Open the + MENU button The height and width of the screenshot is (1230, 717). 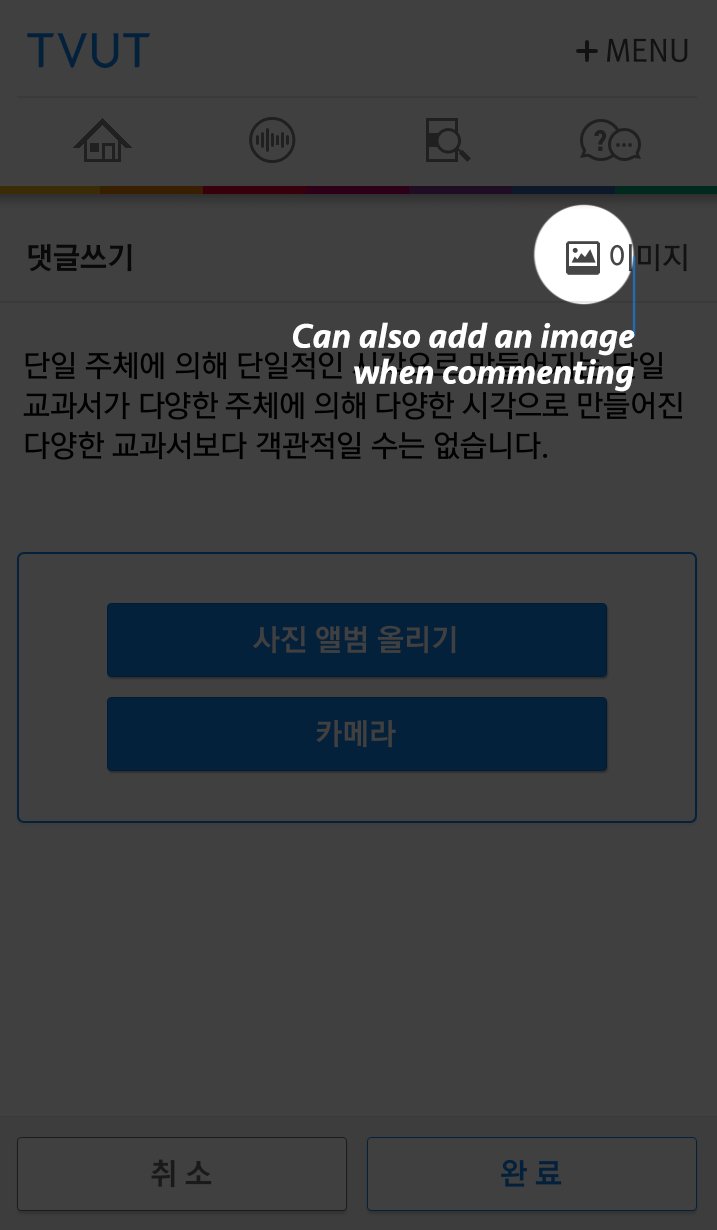pyautogui.click(x=632, y=50)
